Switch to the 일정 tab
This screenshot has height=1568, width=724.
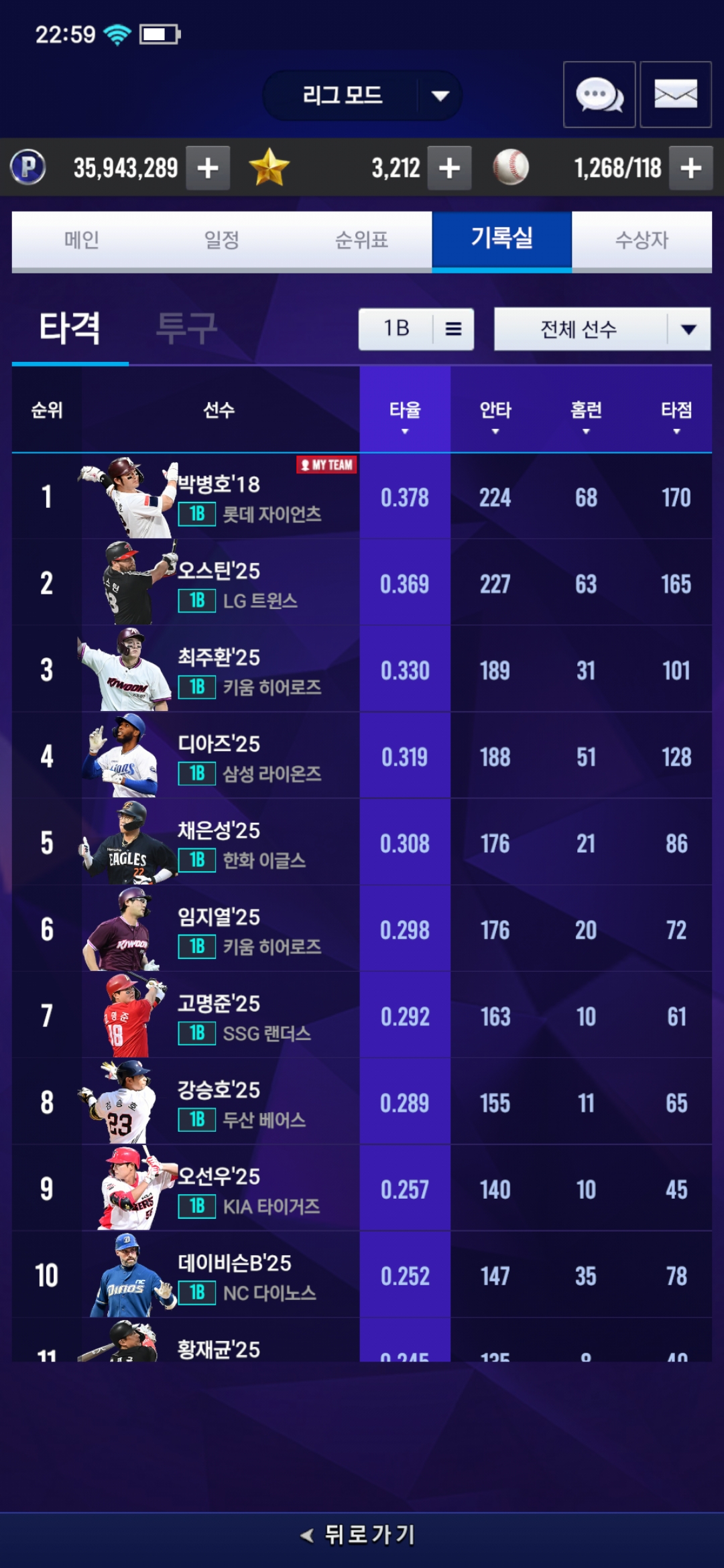(222, 240)
